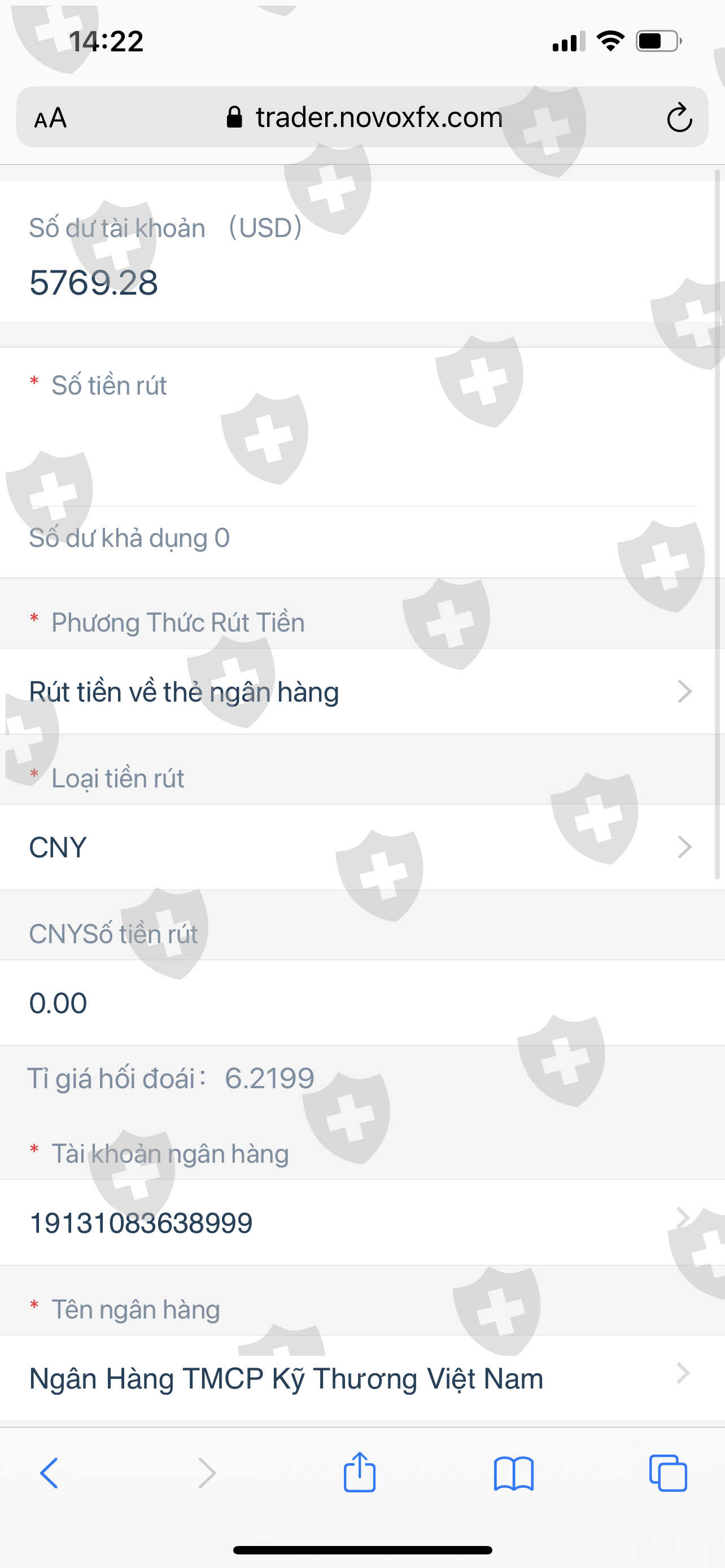725x1568 pixels.
Task: Open Safari bookmarks
Action: click(x=514, y=1473)
